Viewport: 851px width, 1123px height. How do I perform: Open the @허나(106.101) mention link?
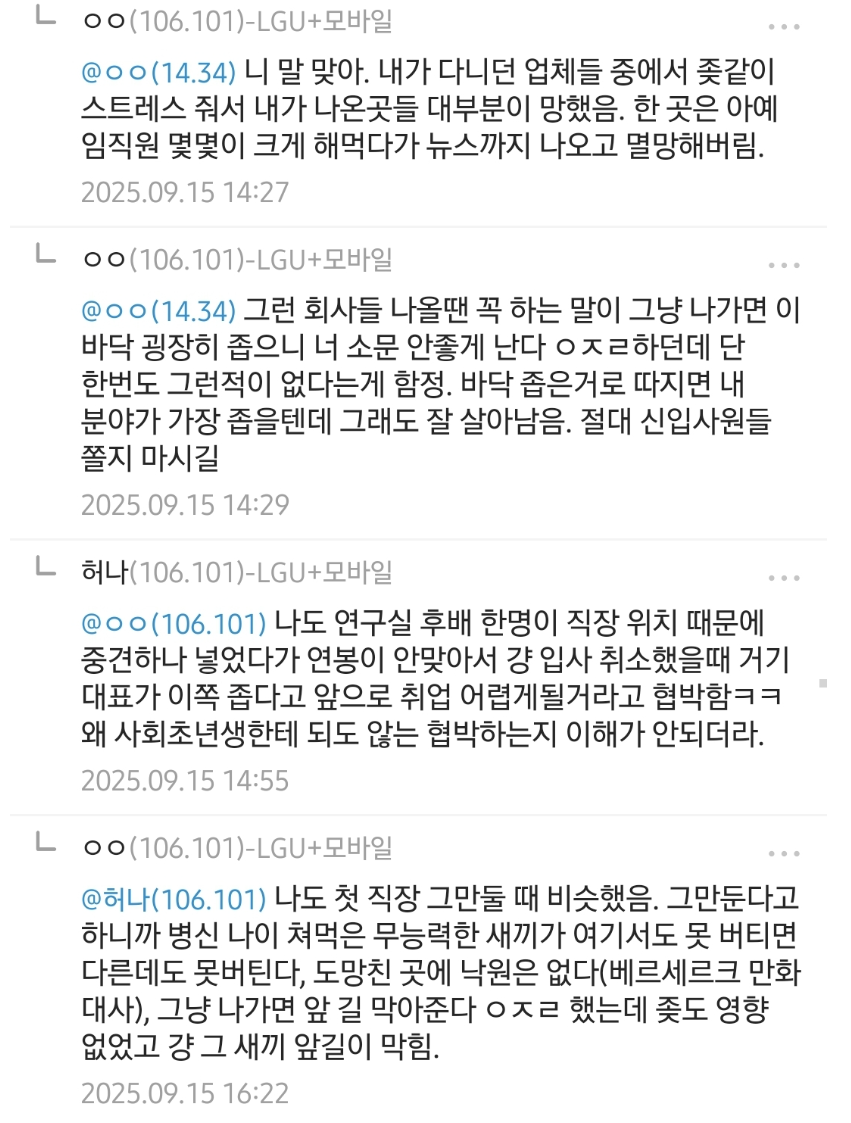pos(174,898)
